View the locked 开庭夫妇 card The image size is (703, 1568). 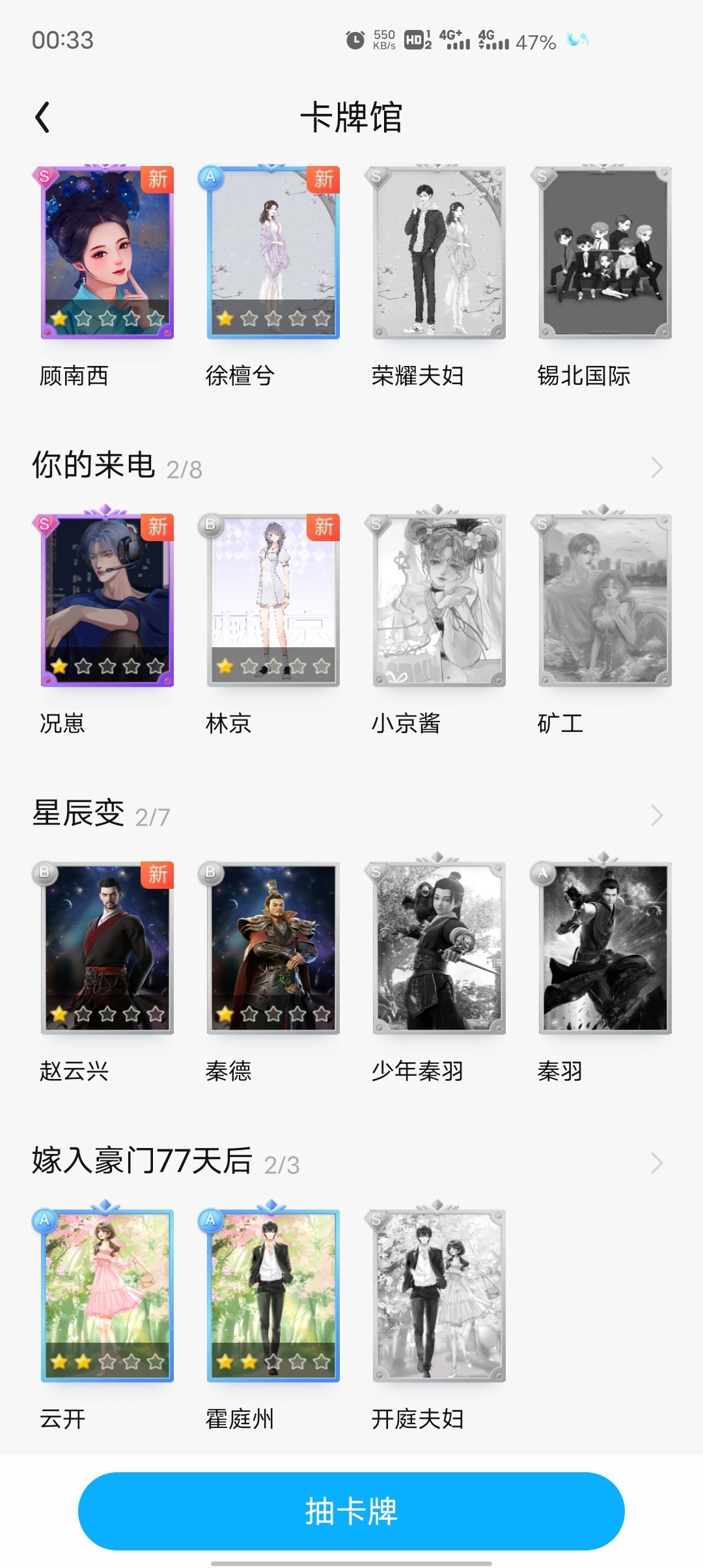pyautogui.click(x=439, y=1296)
